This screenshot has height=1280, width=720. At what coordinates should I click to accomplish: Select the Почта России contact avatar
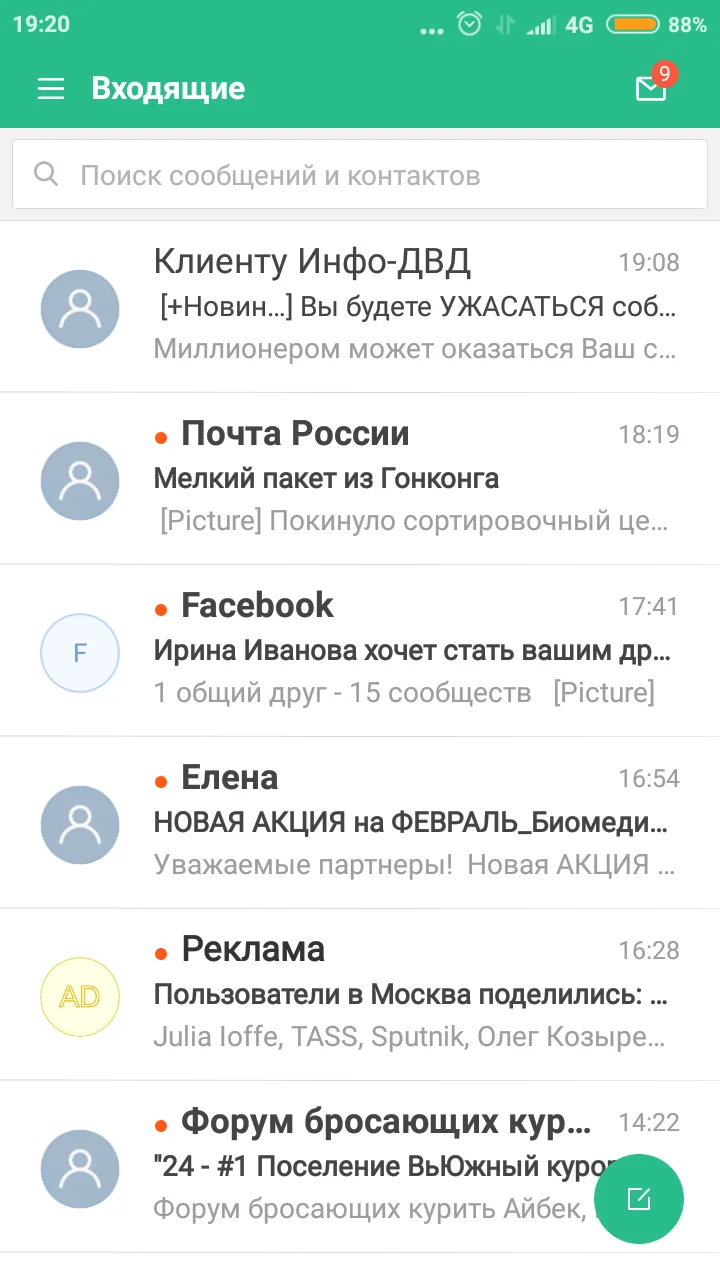point(80,481)
